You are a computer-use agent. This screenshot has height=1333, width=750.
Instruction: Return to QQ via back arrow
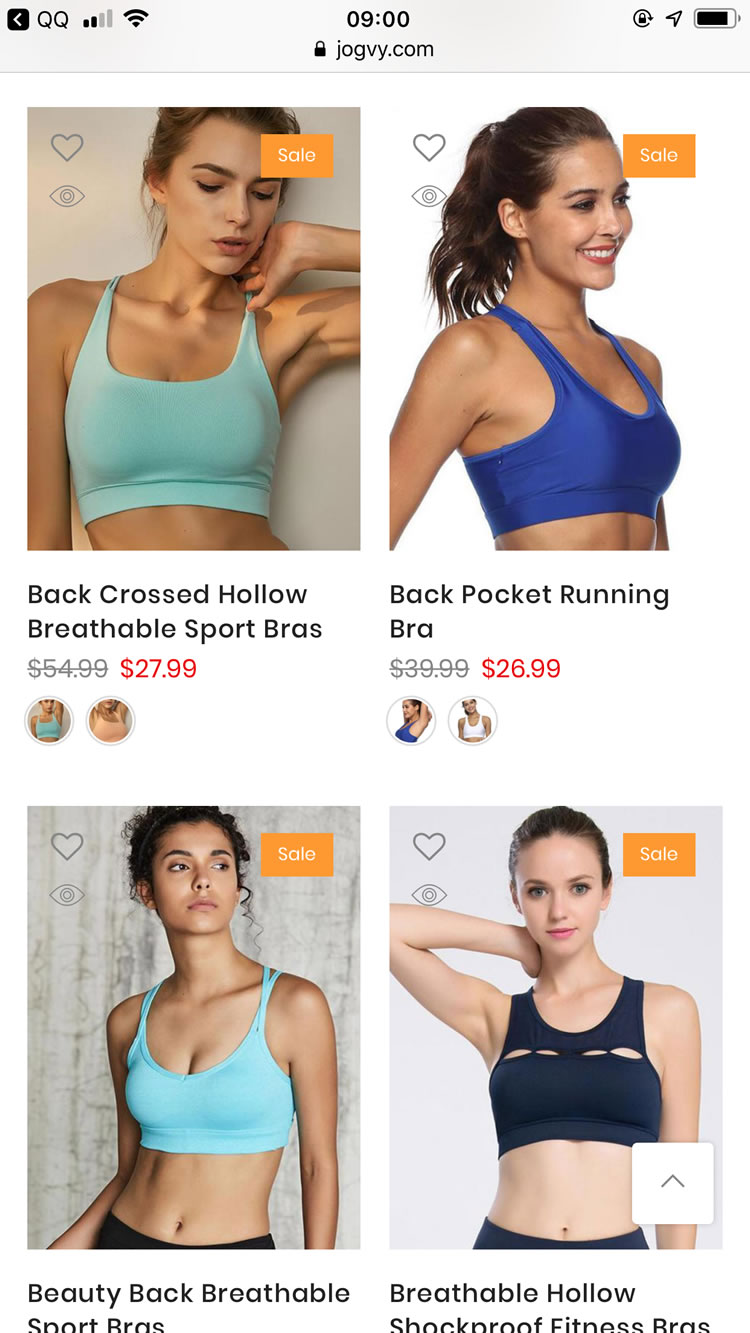click(x=18, y=19)
